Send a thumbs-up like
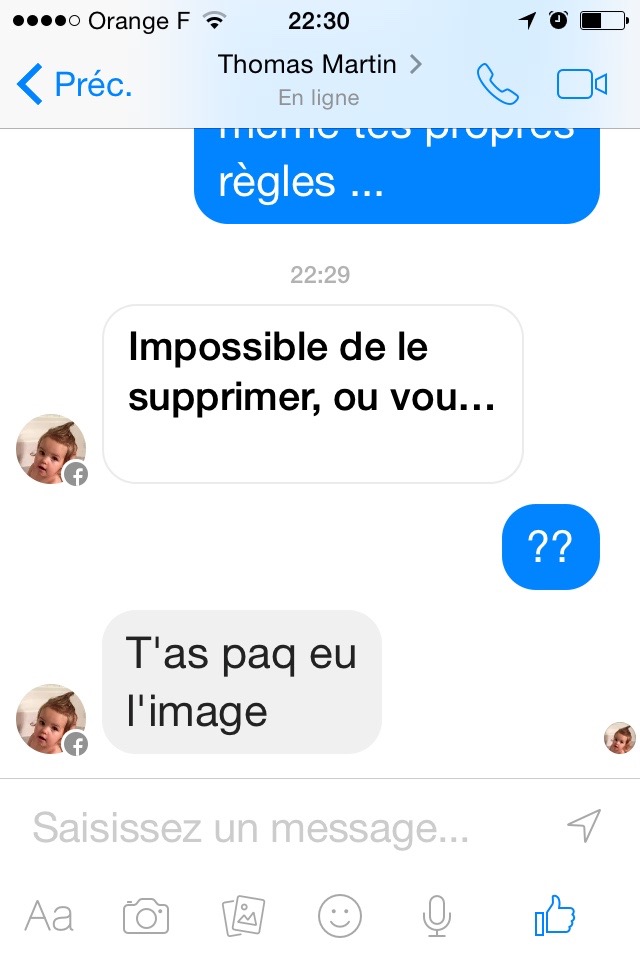This screenshot has height=960, width=640. (555, 915)
